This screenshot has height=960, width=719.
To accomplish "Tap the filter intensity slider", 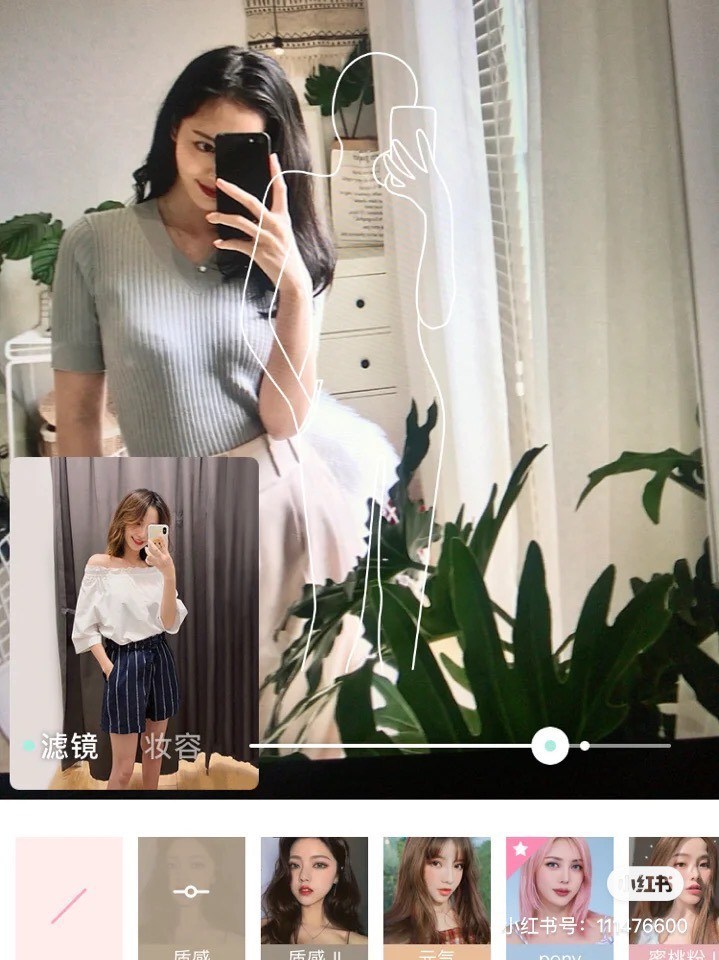I will (x=549, y=745).
